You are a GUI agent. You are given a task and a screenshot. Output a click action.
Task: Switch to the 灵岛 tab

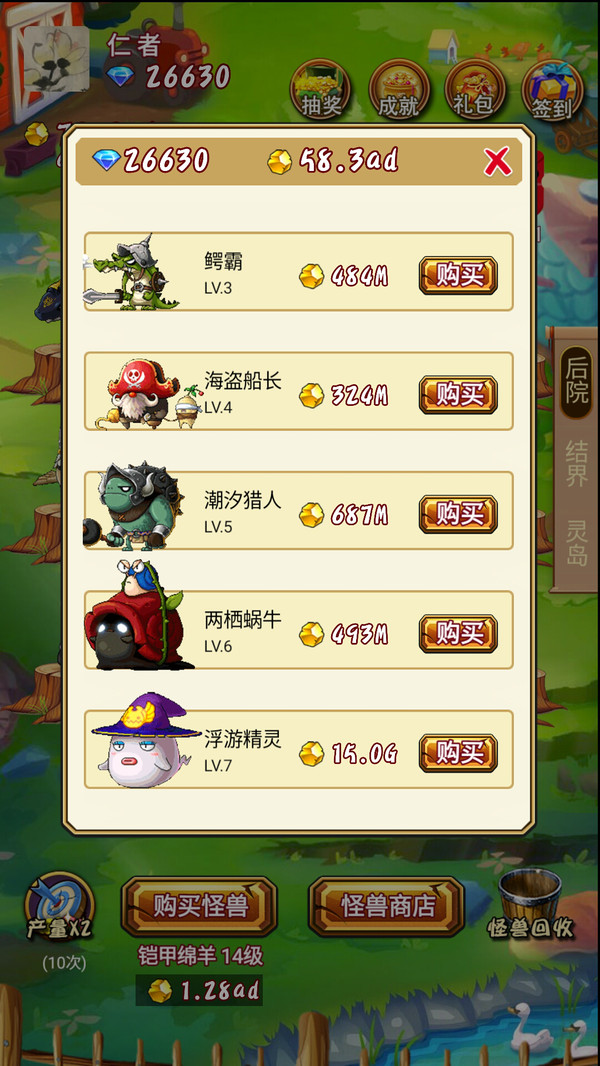(577, 542)
